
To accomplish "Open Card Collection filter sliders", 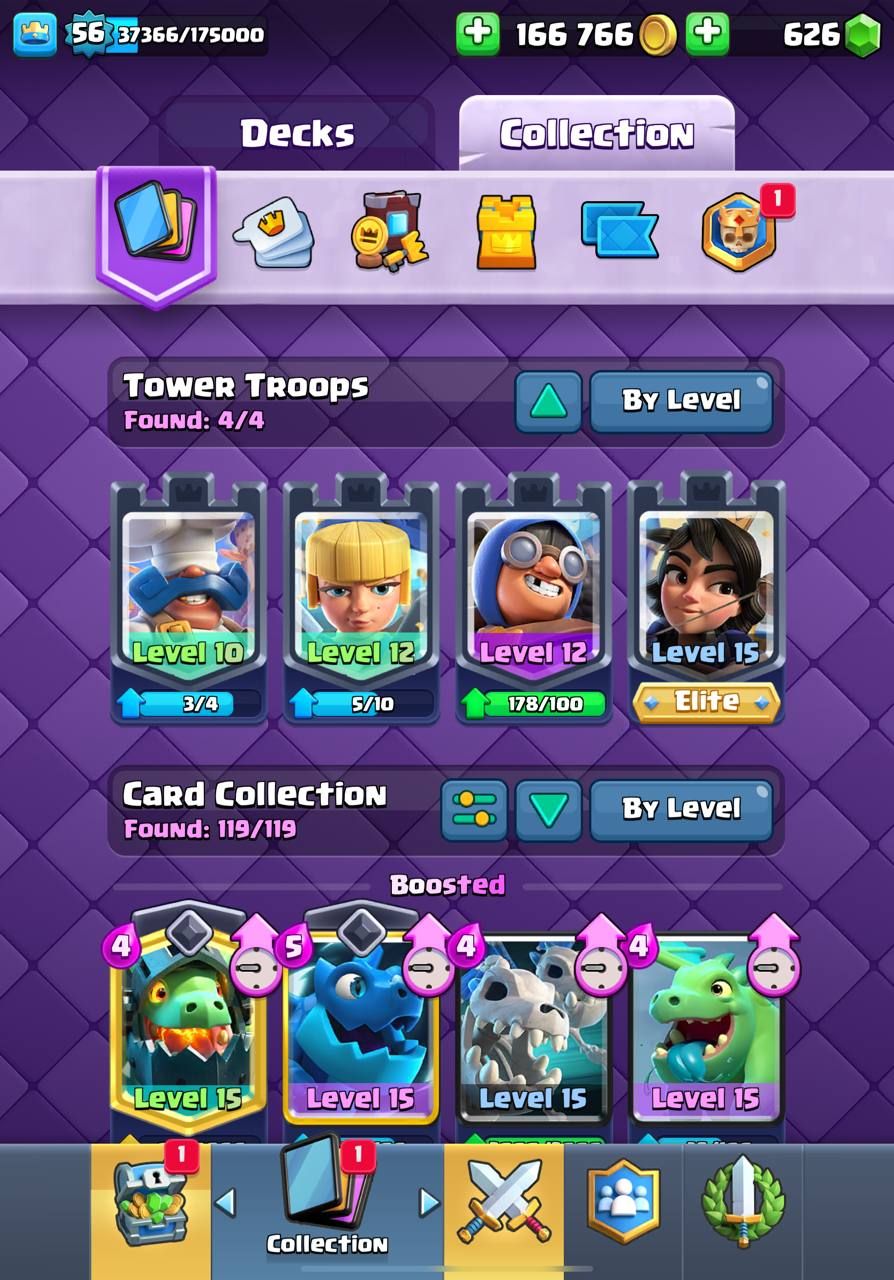I will 474,810.
